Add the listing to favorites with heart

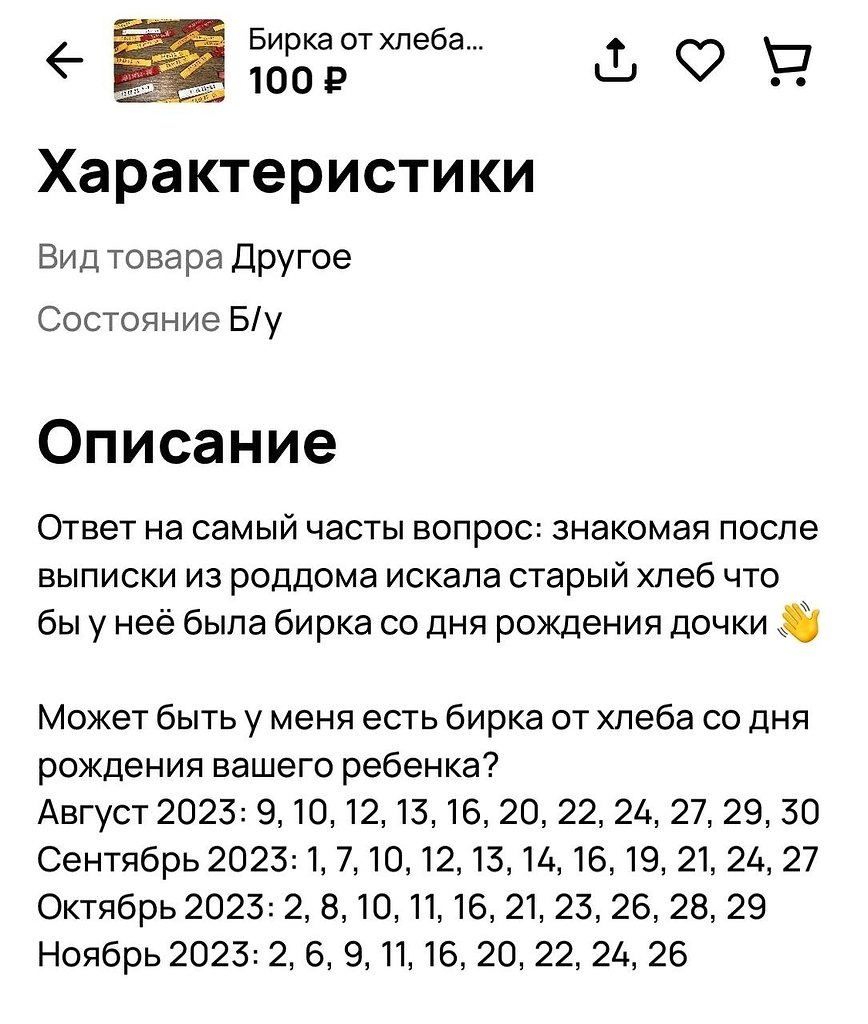(x=699, y=61)
